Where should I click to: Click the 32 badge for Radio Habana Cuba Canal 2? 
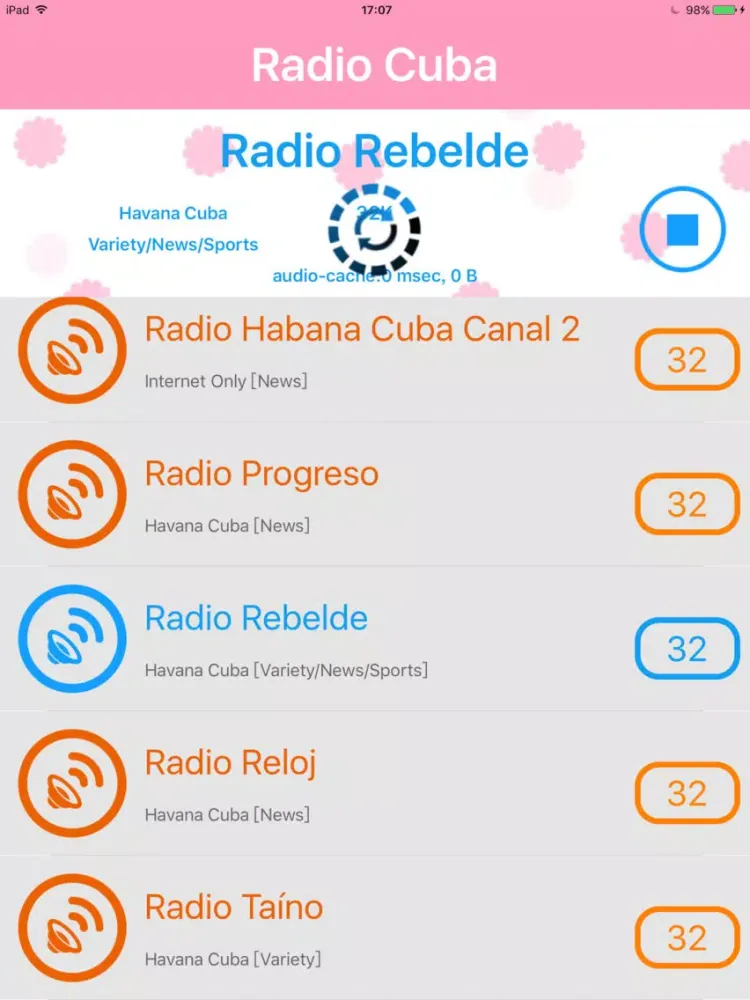(687, 360)
